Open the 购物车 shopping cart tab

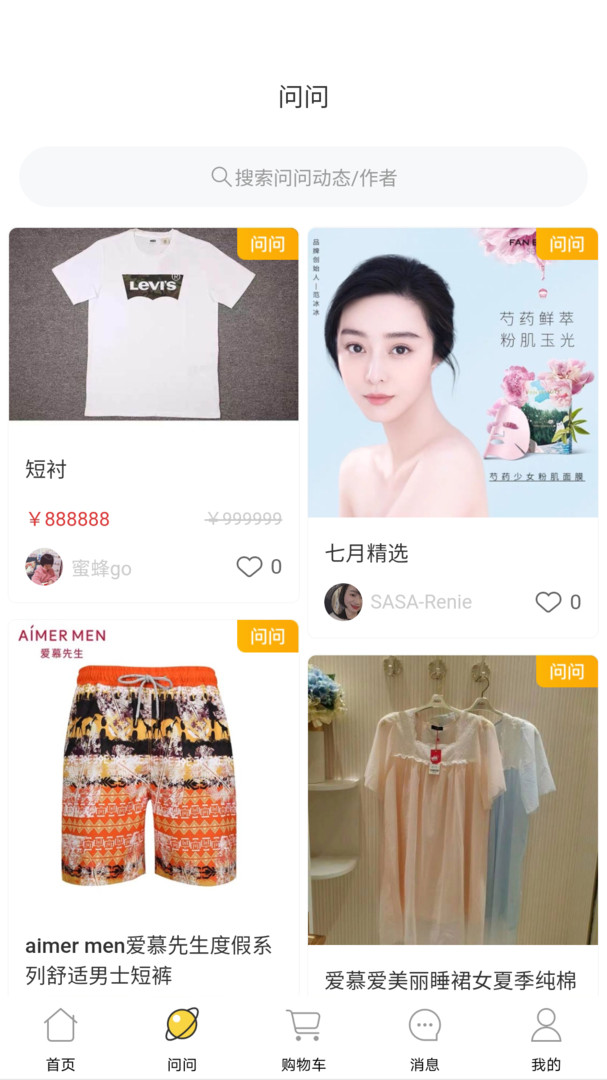(303, 1040)
